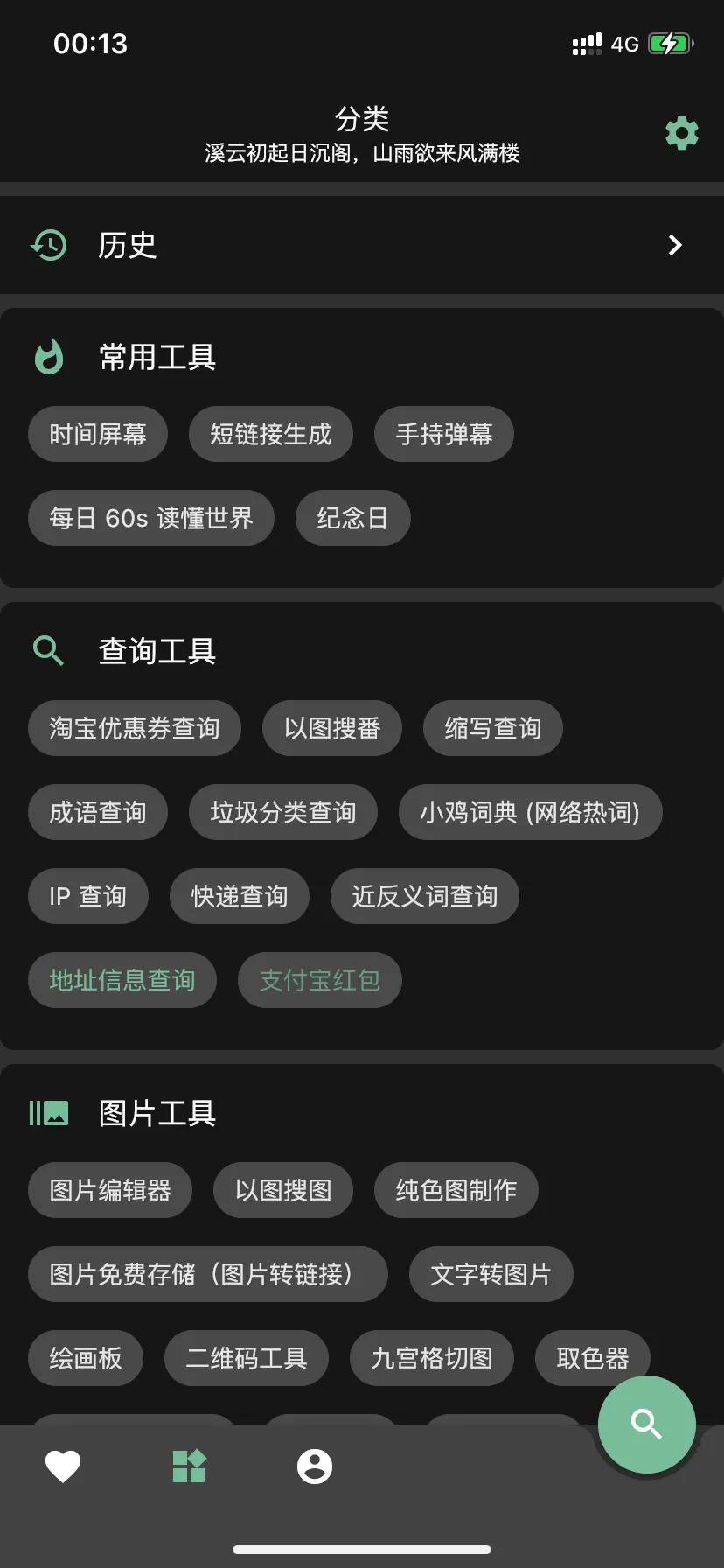This screenshot has height=1568, width=724.
Task: Select 纯色图制作 image tool
Action: pos(456,1189)
